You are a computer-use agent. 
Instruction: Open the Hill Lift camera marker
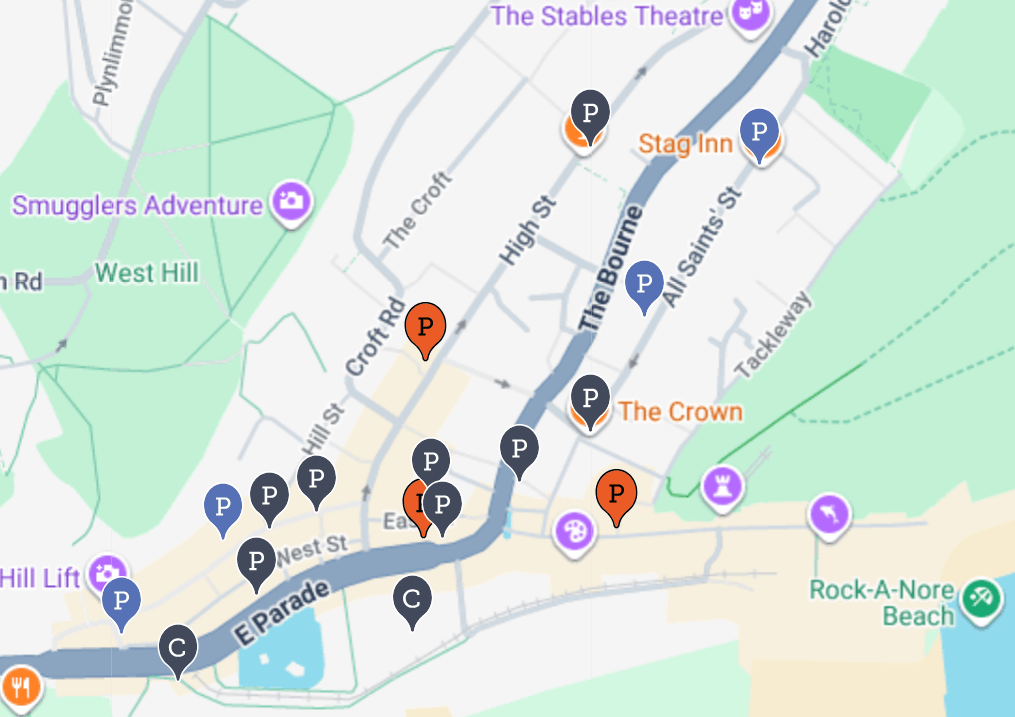105,574
